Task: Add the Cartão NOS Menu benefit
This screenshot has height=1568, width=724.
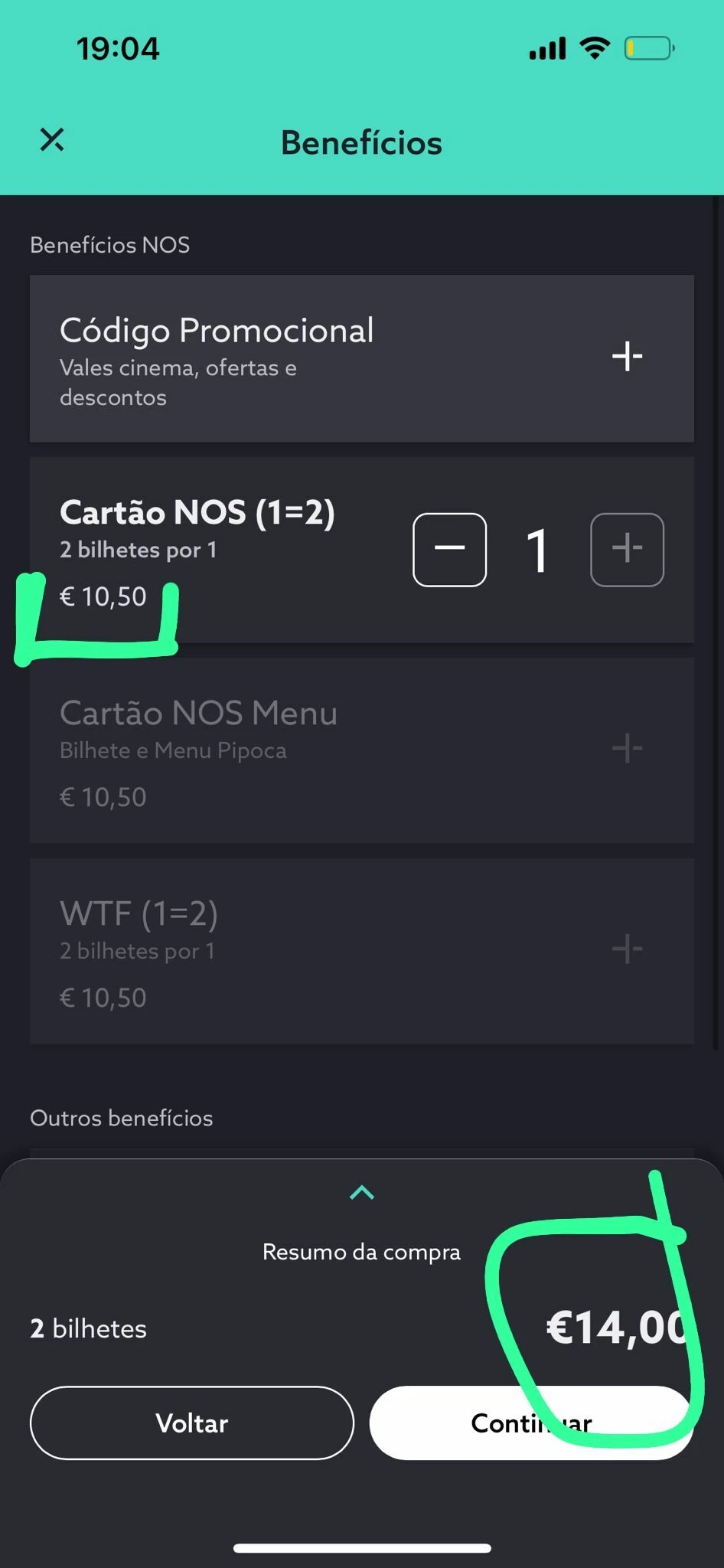Action: (627, 748)
